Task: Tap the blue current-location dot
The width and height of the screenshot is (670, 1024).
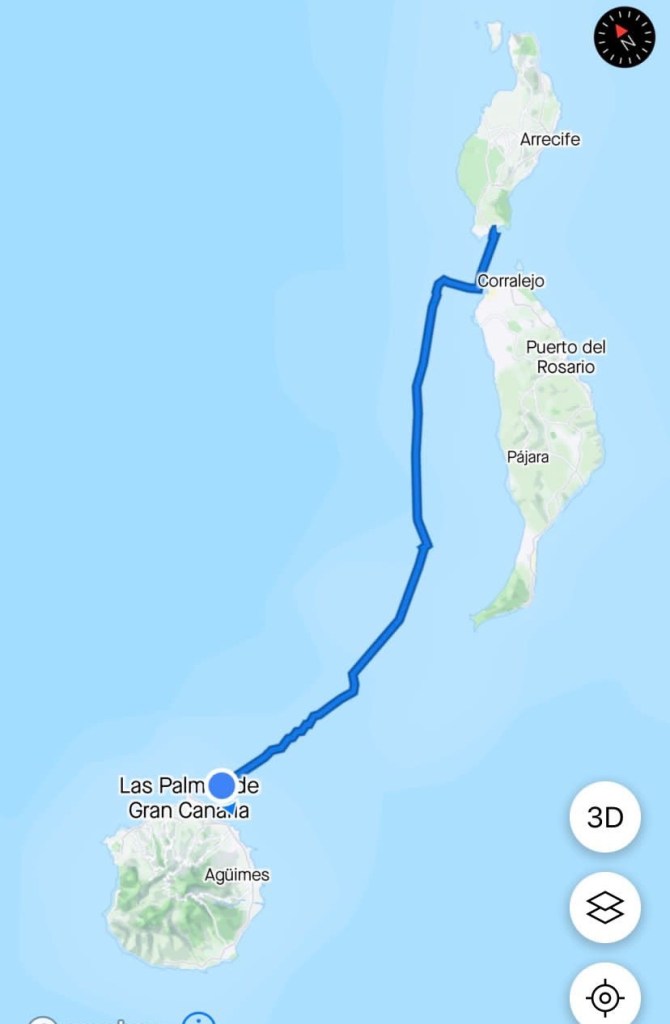Action: [x=221, y=784]
